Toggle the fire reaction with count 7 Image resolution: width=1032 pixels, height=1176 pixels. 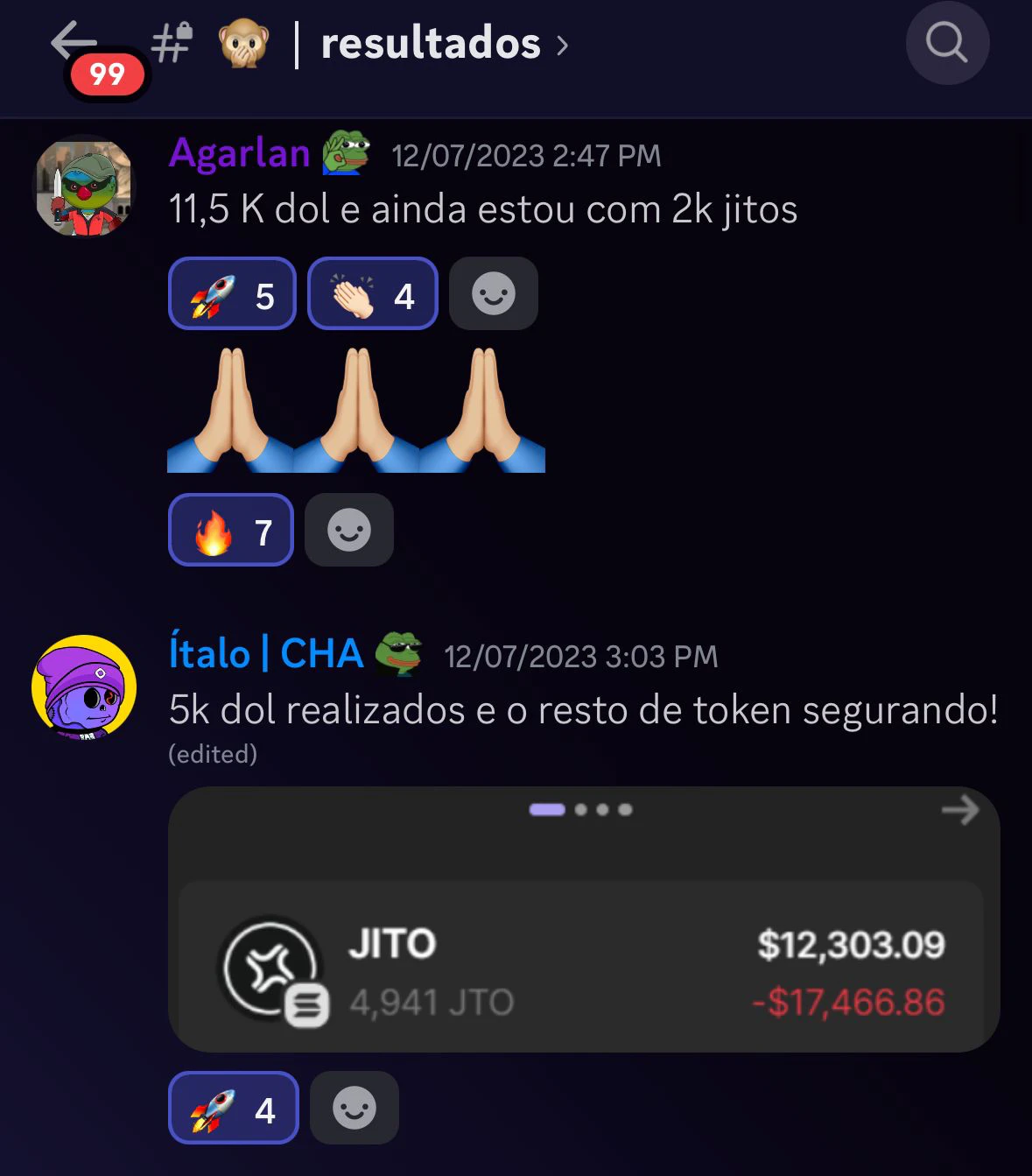click(x=229, y=530)
